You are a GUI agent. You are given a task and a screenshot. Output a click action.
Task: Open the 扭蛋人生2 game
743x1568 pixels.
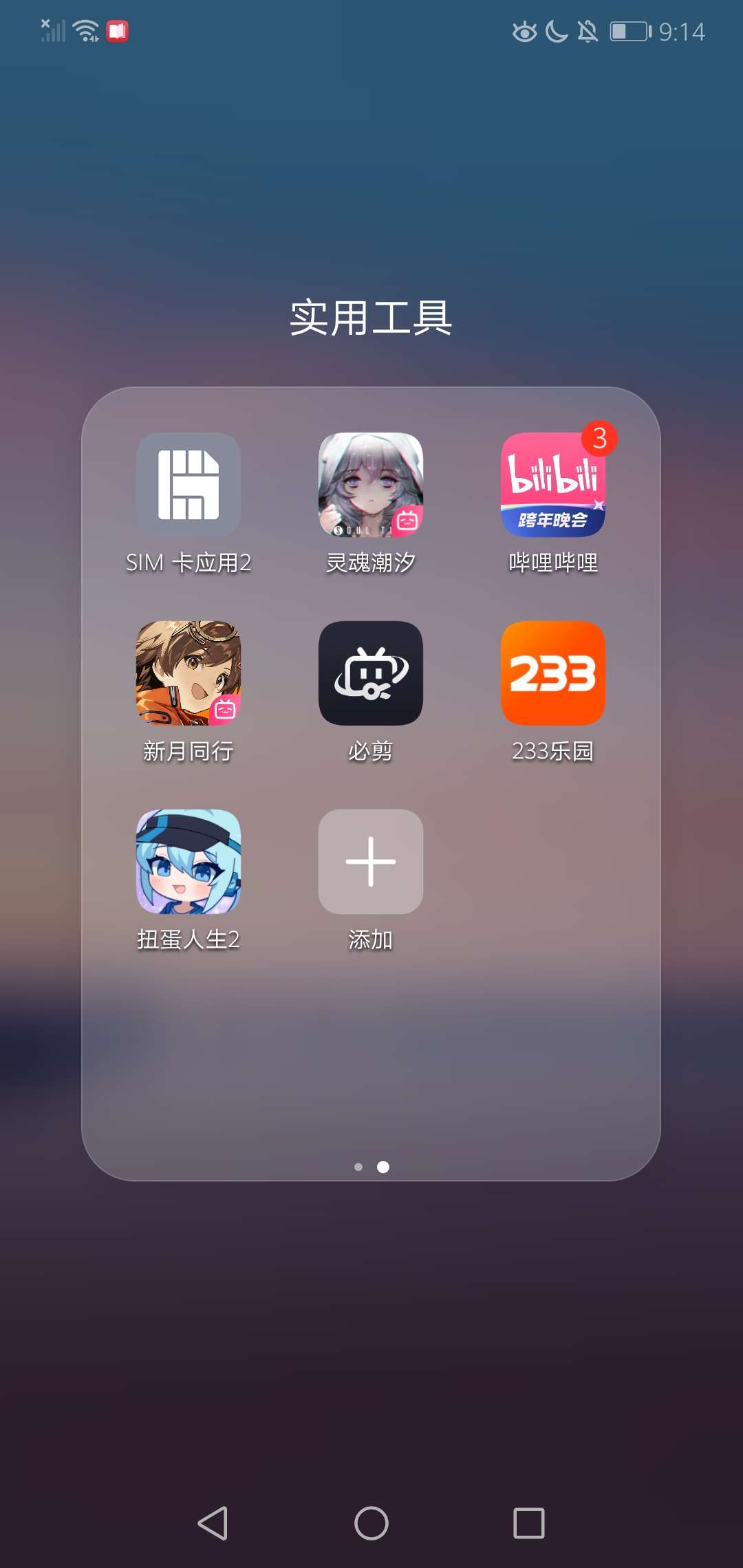189,862
